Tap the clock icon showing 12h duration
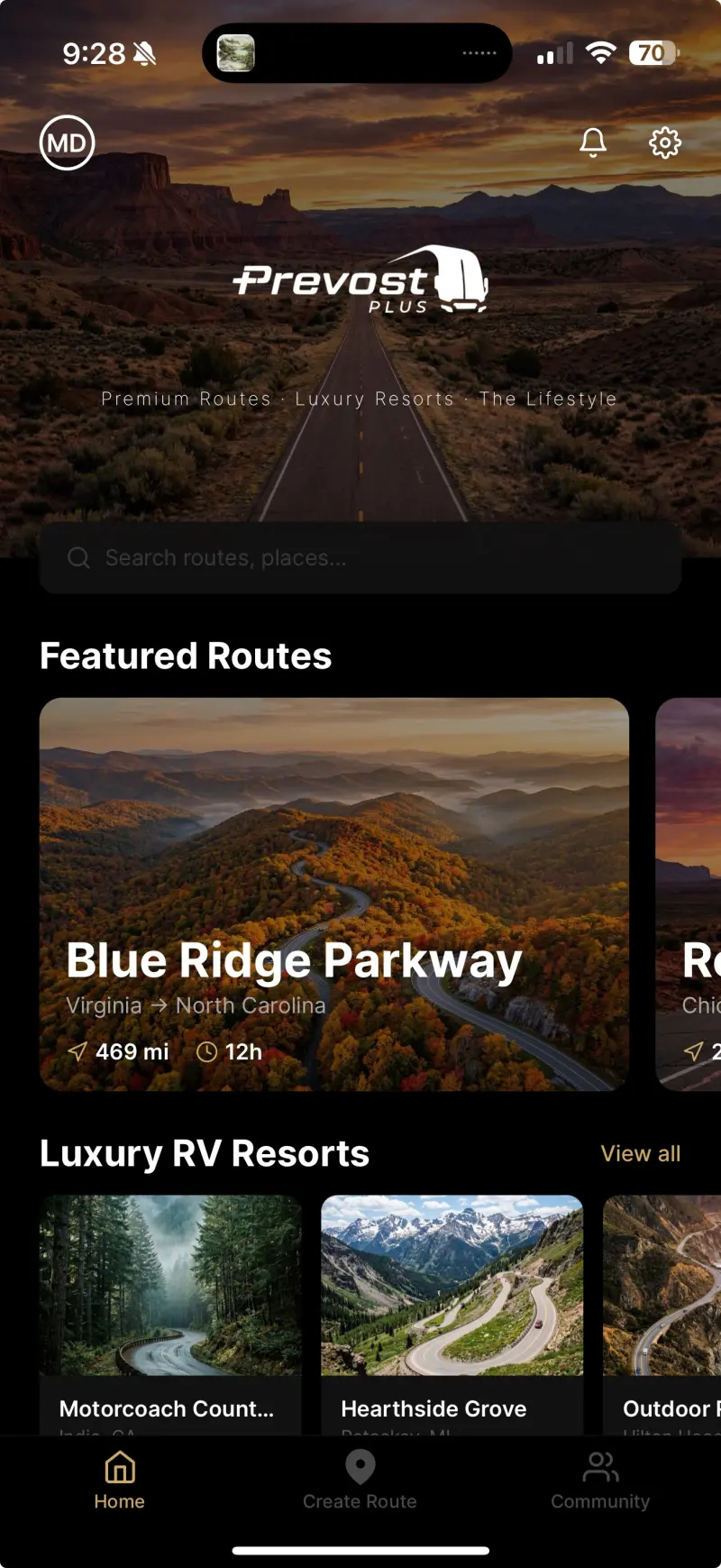This screenshot has width=721, height=1568. [206, 1050]
